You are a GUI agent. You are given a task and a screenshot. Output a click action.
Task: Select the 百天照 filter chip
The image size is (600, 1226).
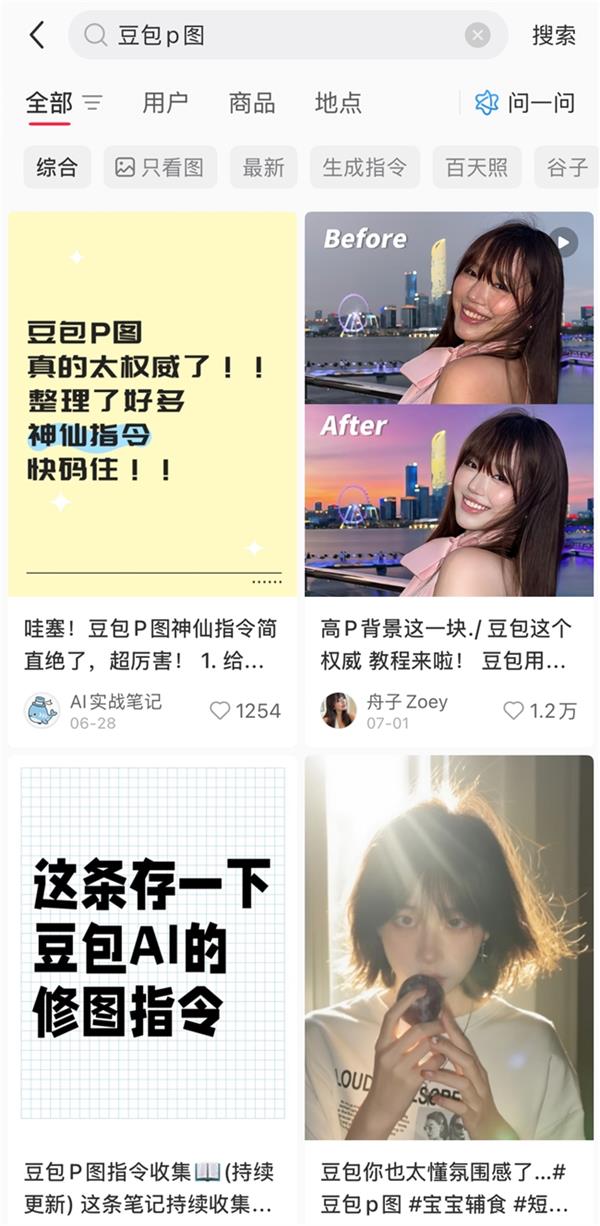point(477,167)
